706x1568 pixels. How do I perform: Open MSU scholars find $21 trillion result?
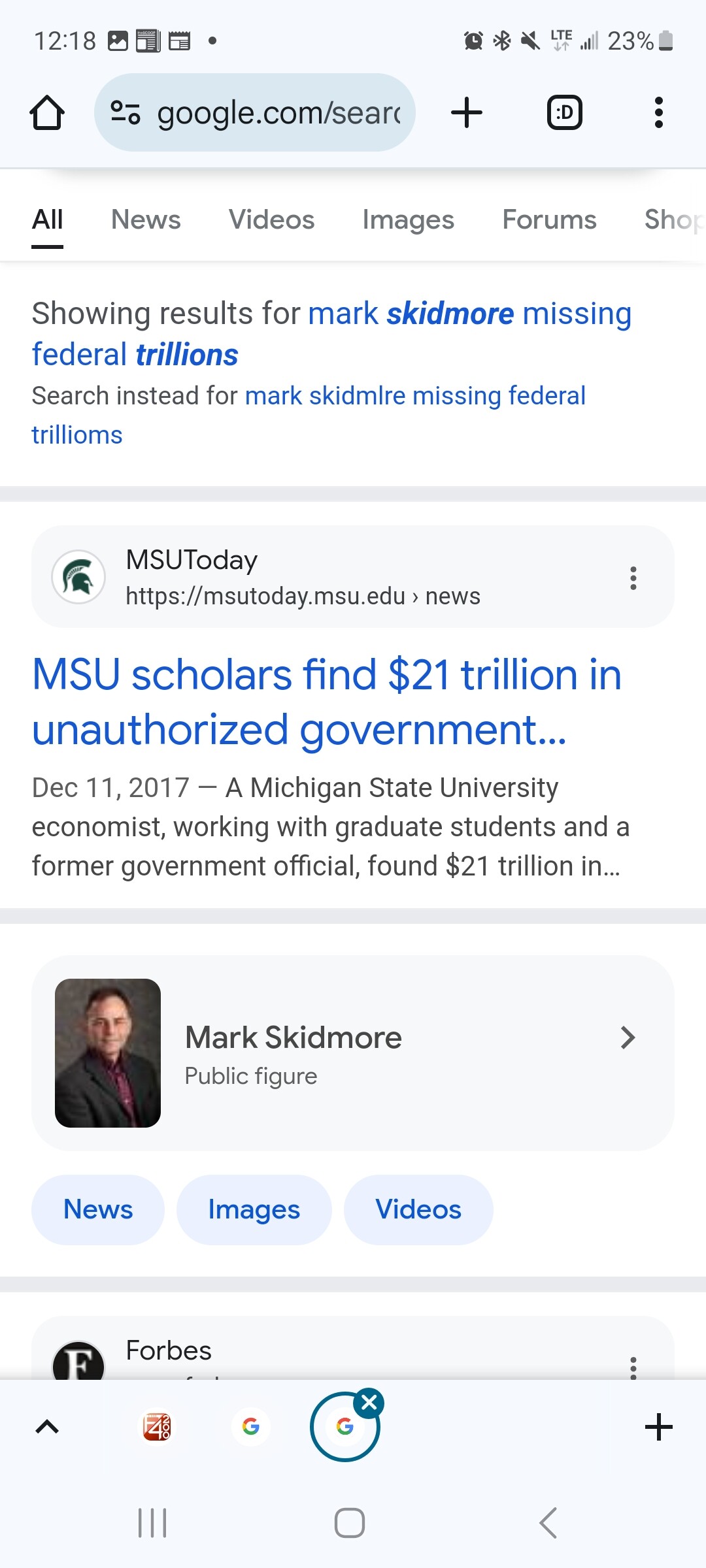click(x=327, y=702)
